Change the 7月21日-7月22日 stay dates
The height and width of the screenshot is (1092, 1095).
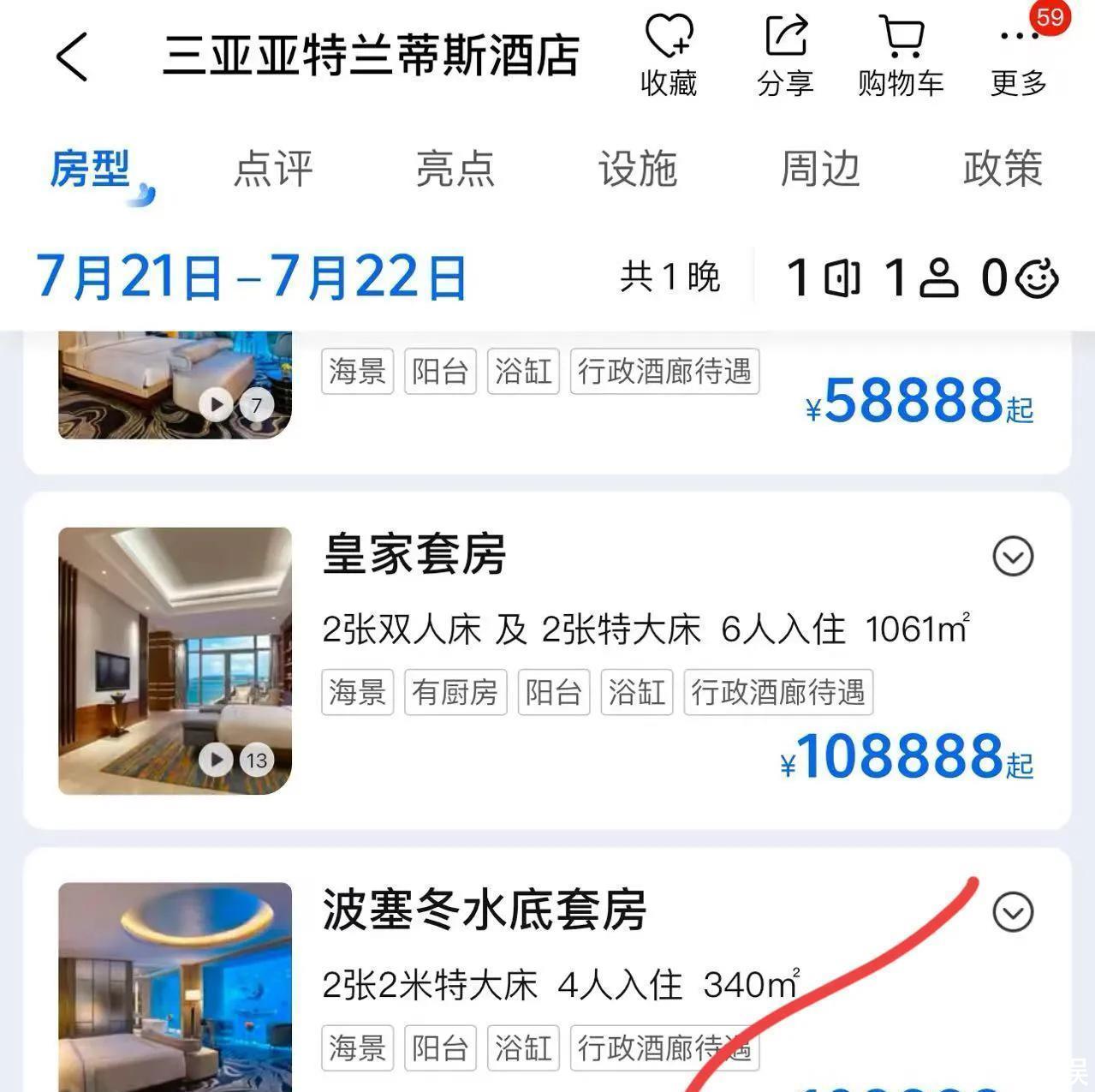coord(251,277)
